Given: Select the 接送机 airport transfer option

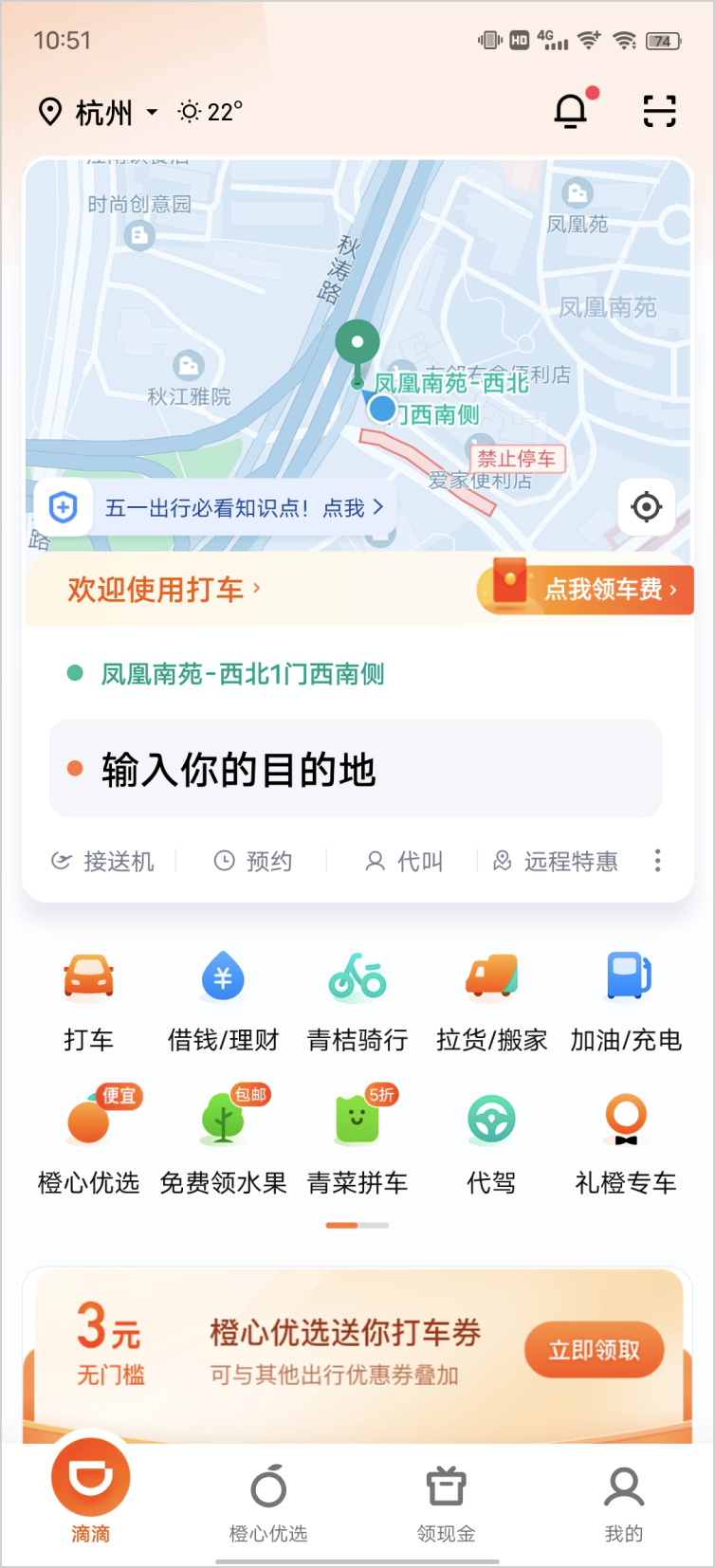Looking at the screenshot, I should click(x=102, y=861).
